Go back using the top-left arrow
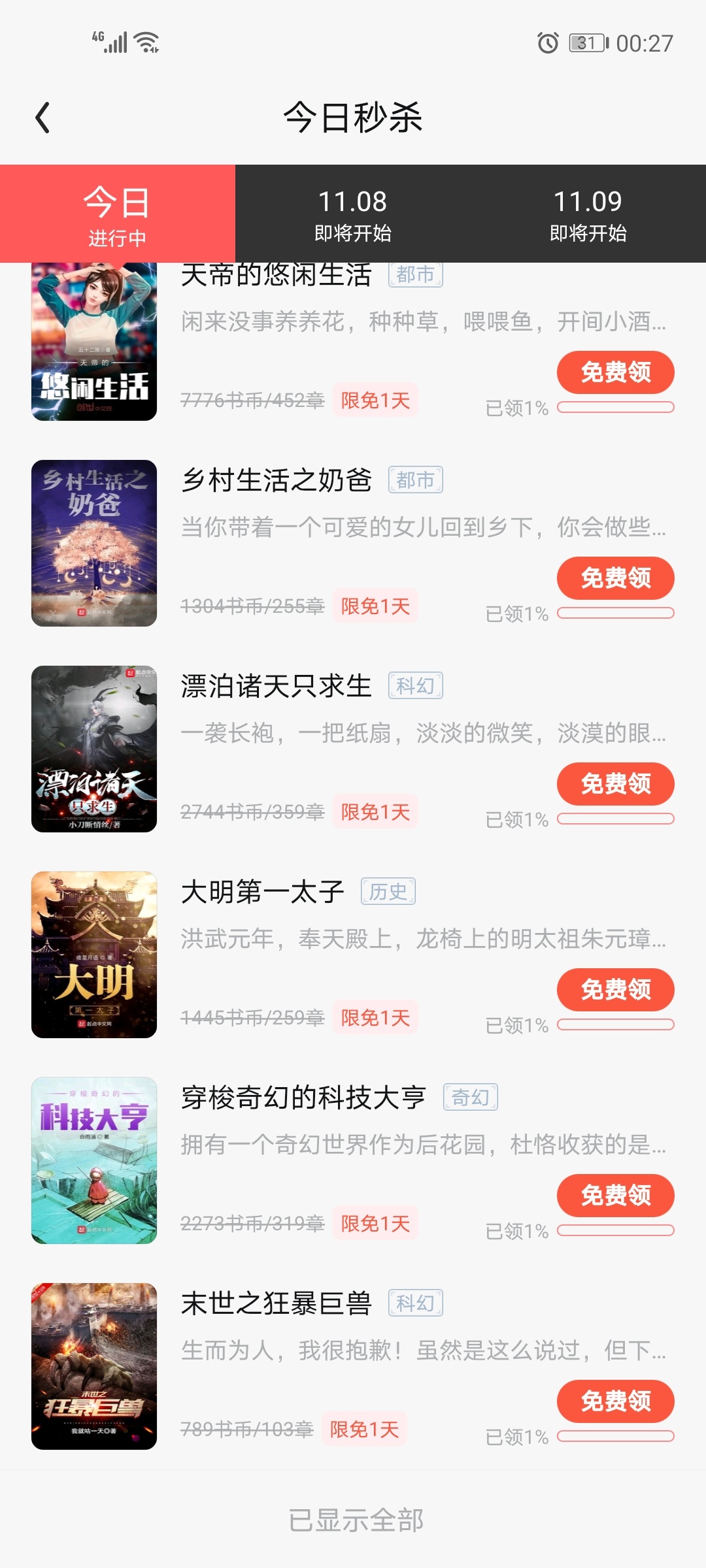The height and width of the screenshot is (1568, 706). (x=42, y=118)
